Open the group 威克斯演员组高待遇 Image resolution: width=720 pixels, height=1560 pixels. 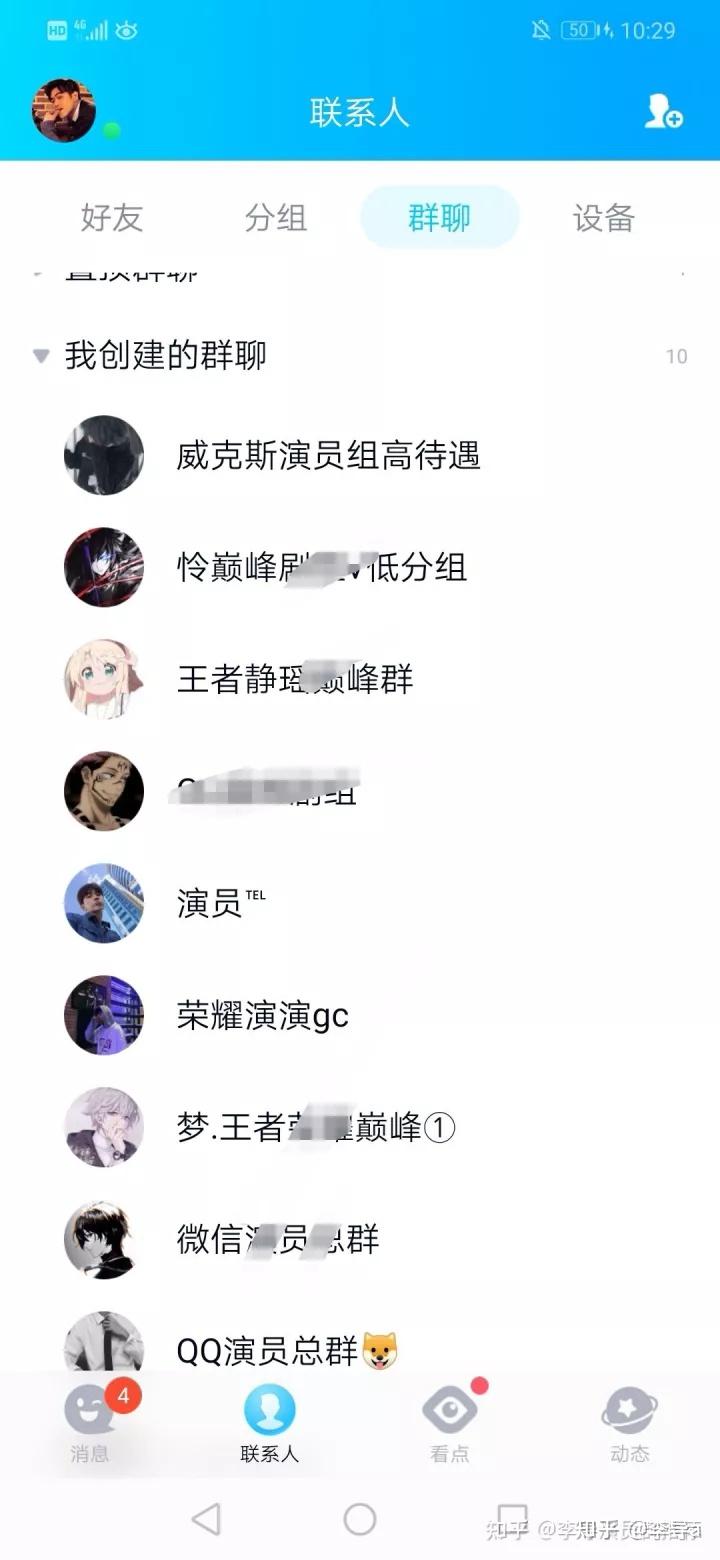[x=328, y=456]
